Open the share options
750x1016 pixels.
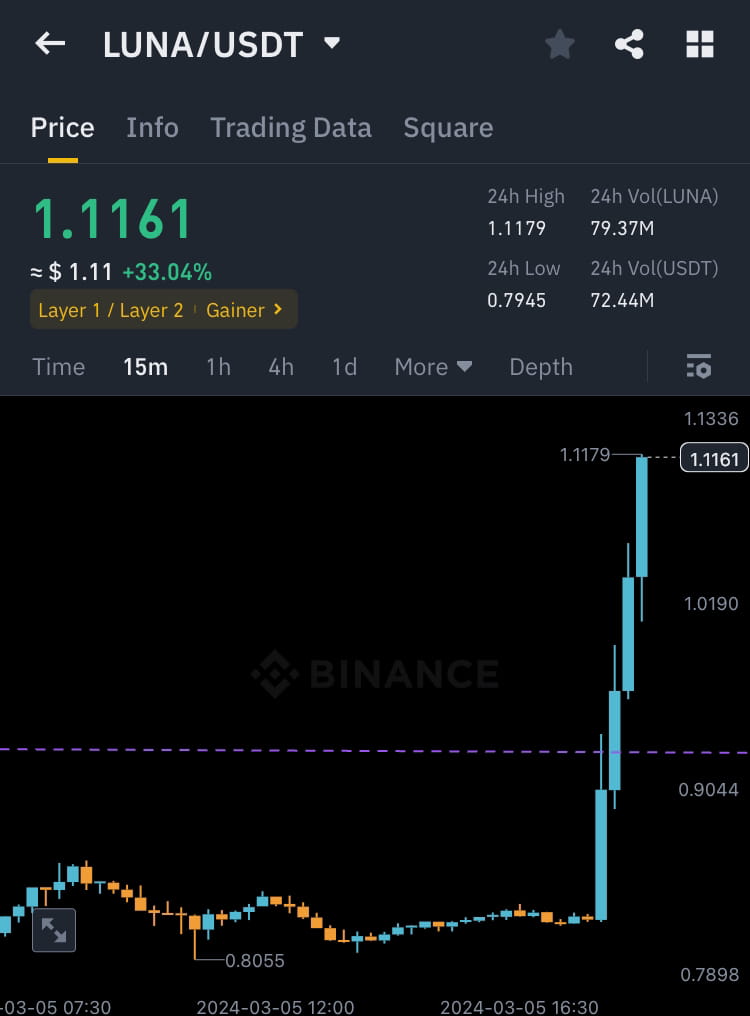pos(629,43)
